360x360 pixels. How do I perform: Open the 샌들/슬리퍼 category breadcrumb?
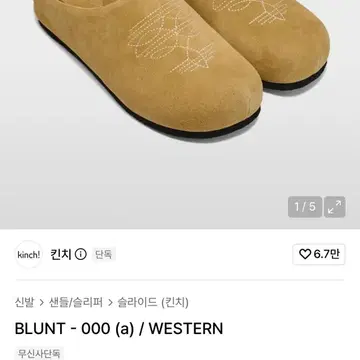pos(76,302)
